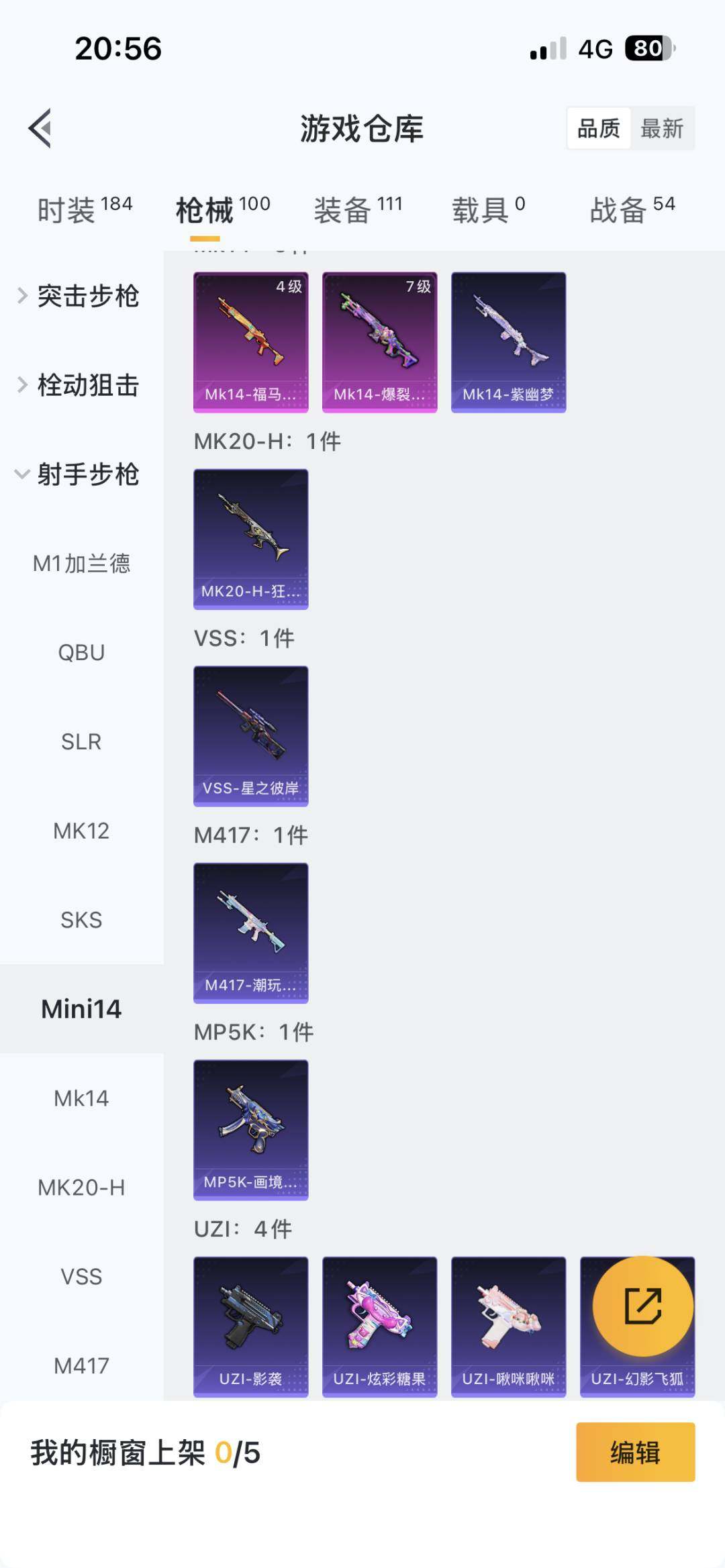Viewport: 725px width, 1568px height.
Task: Select 品质 sorting option
Action: point(599,129)
